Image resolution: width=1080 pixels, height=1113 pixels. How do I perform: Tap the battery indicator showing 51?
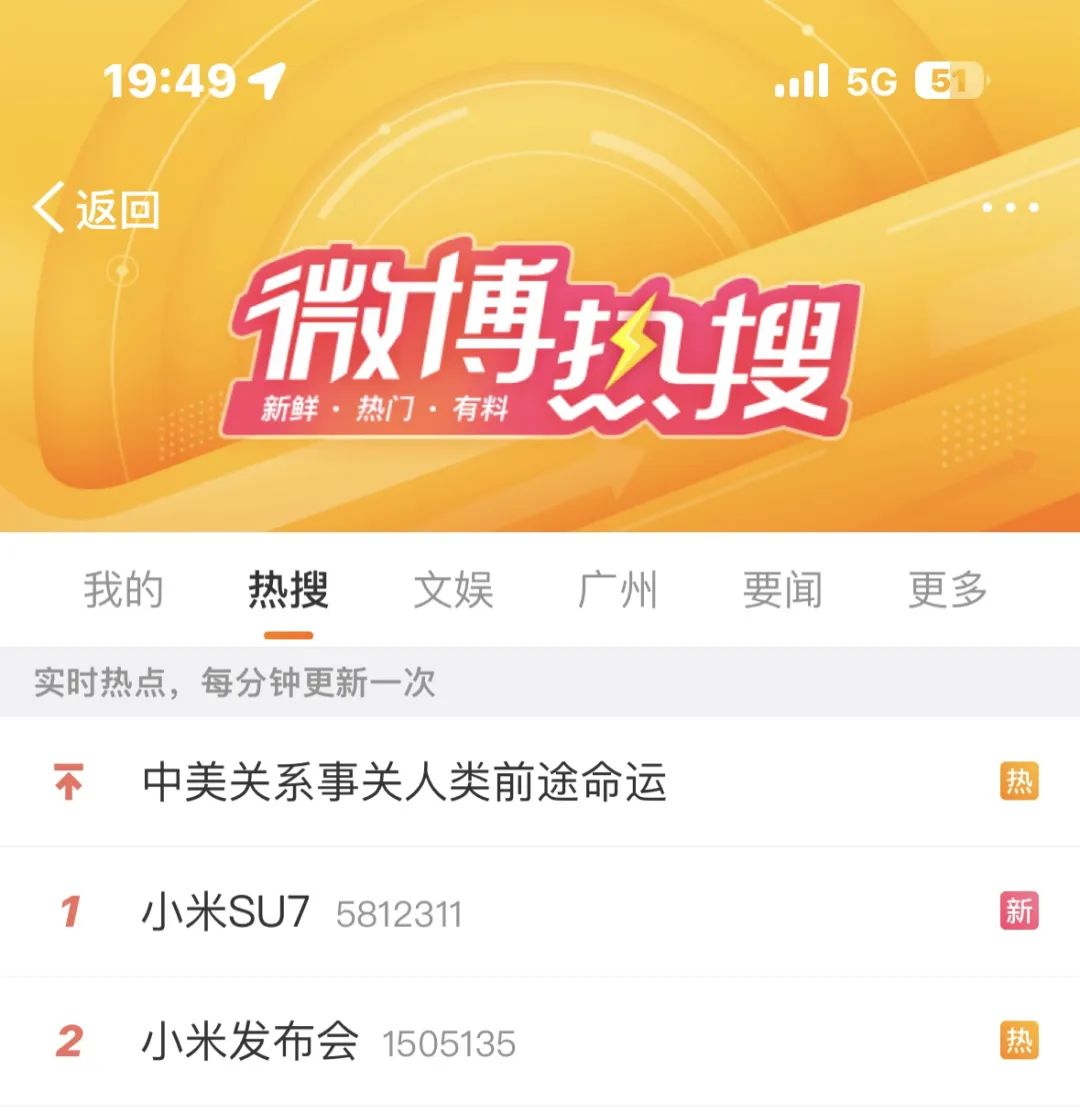946,80
